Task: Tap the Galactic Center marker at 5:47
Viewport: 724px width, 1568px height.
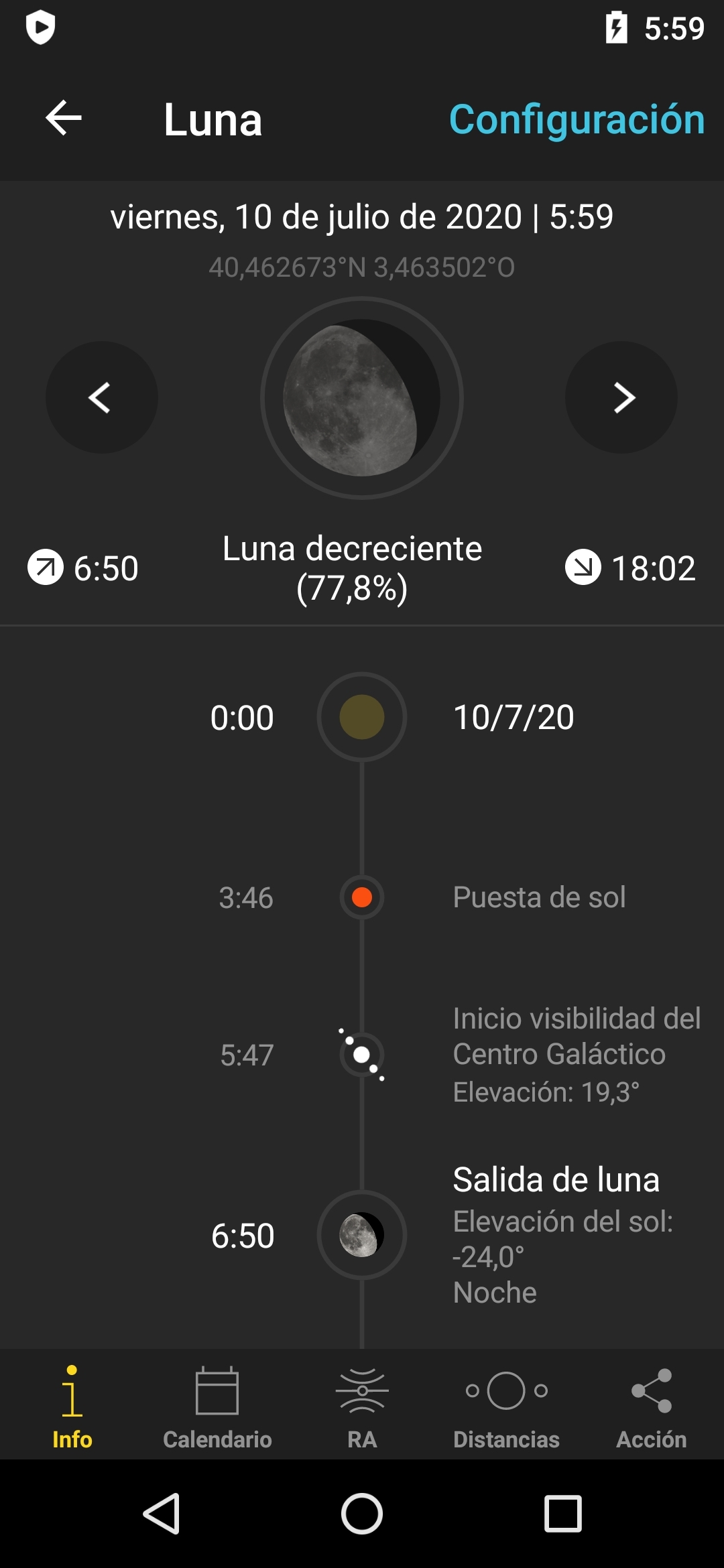Action: [362, 1055]
